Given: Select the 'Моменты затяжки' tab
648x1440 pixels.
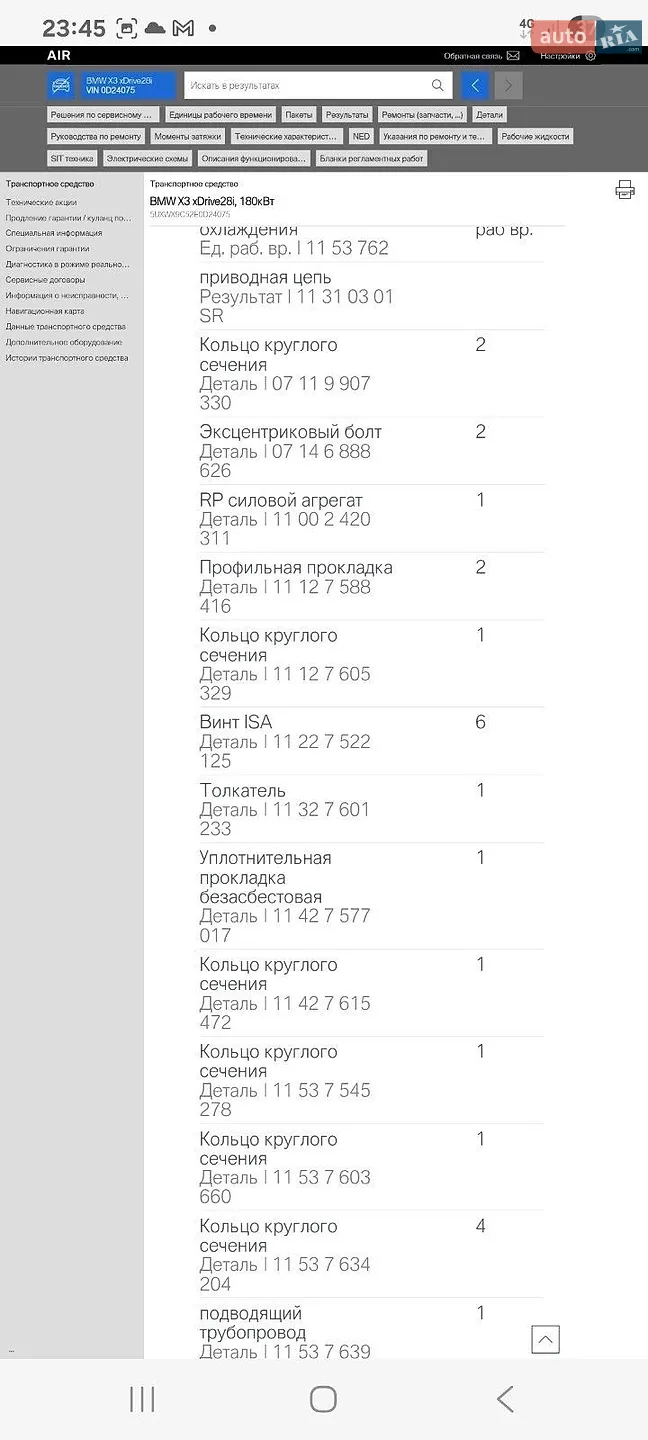Looking at the screenshot, I should point(188,136).
